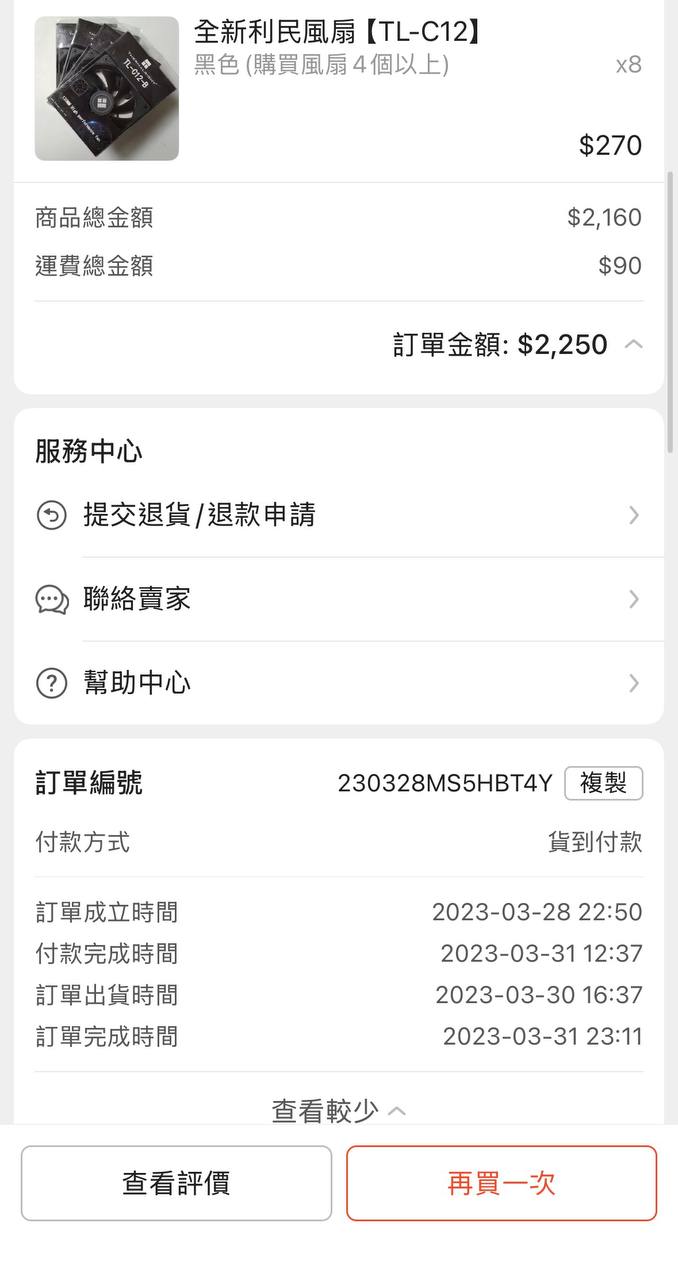Collapse the 訂單金額 breakdown chevron
The width and height of the screenshot is (678, 1280).
point(633,344)
